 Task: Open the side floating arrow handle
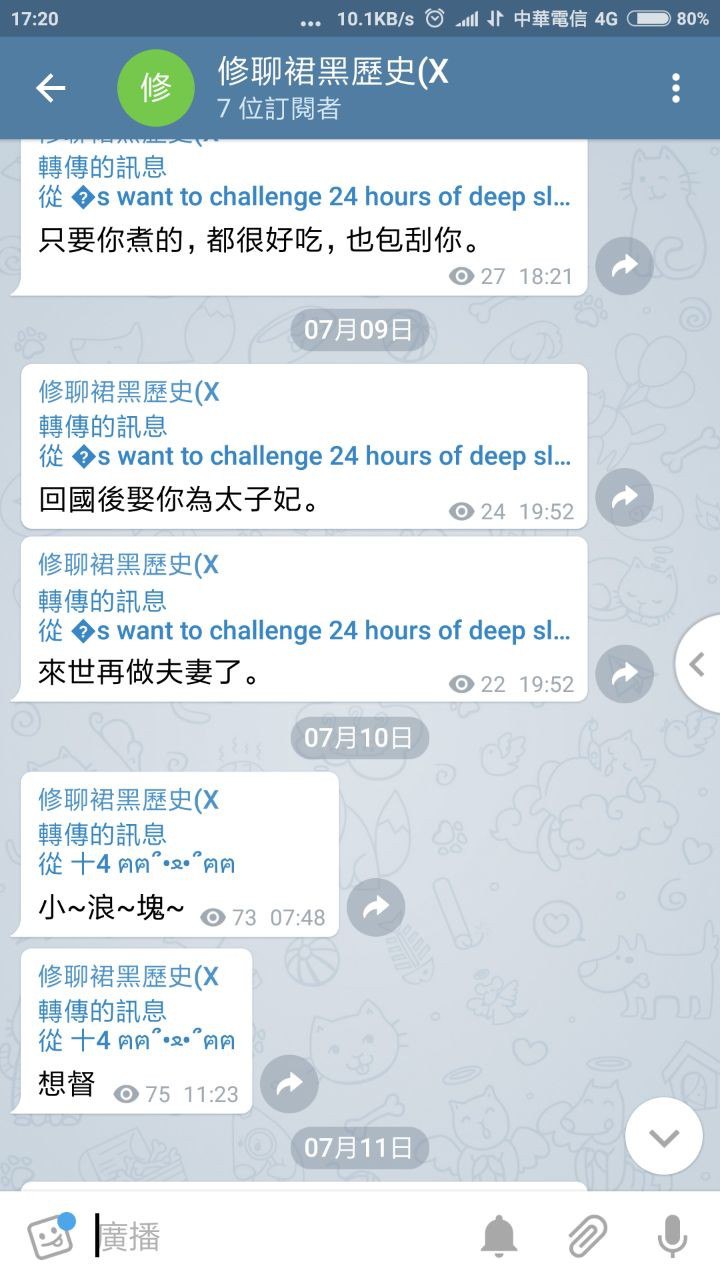(698, 665)
